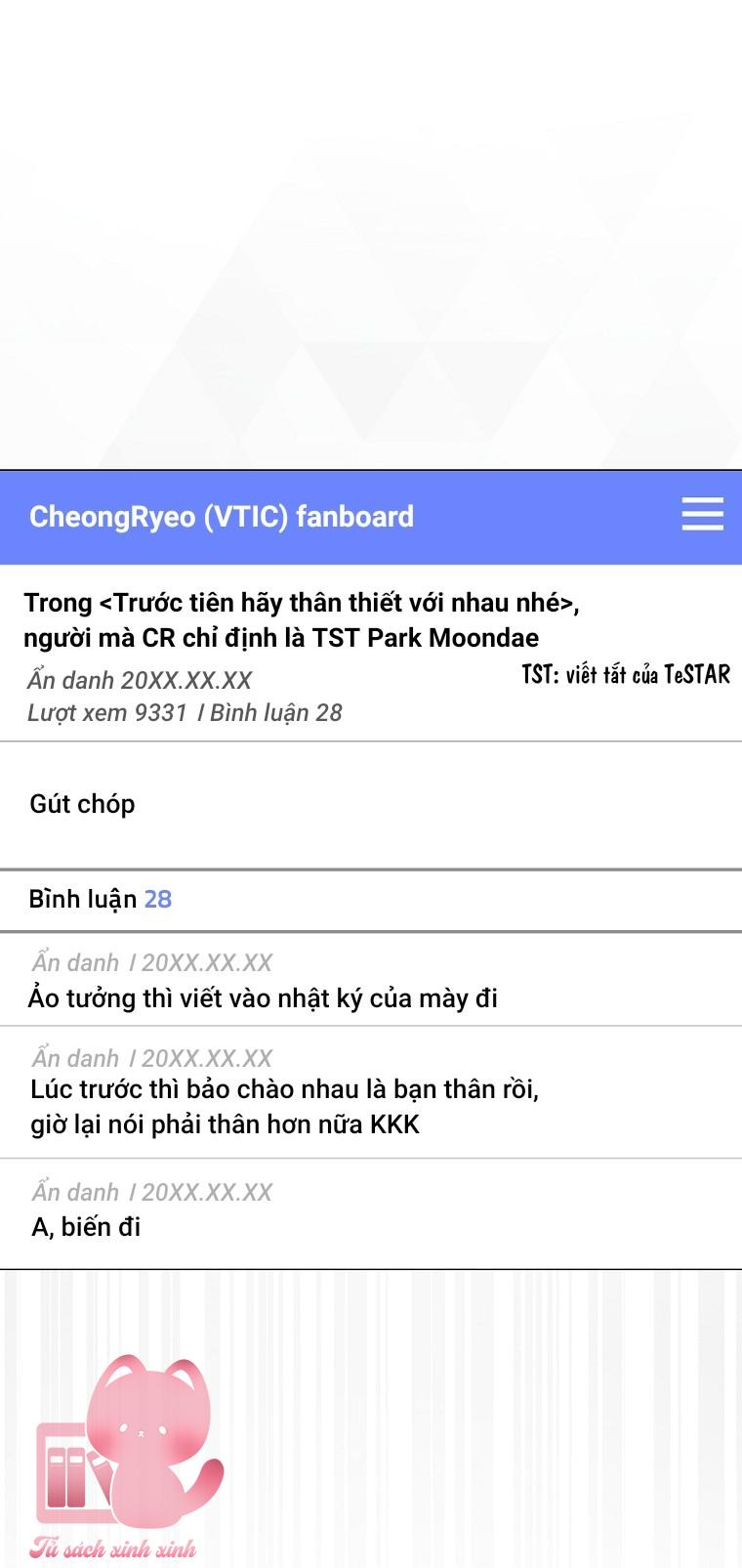Click the top bar of the hamburger icon
This screenshot has height=1568, width=742.
[x=701, y=501]
